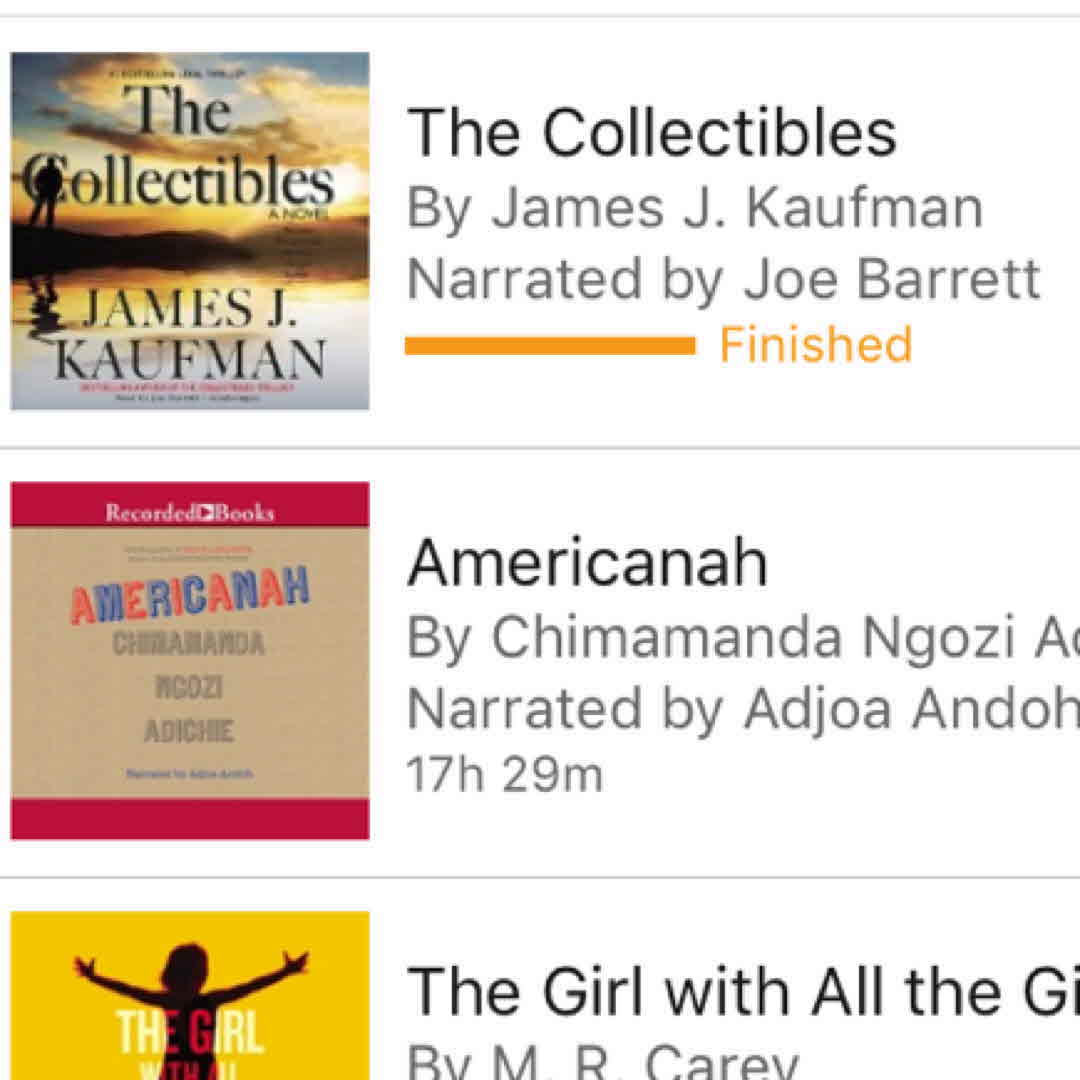Open The Girl with All the Gifts

[x=740, y=992]
